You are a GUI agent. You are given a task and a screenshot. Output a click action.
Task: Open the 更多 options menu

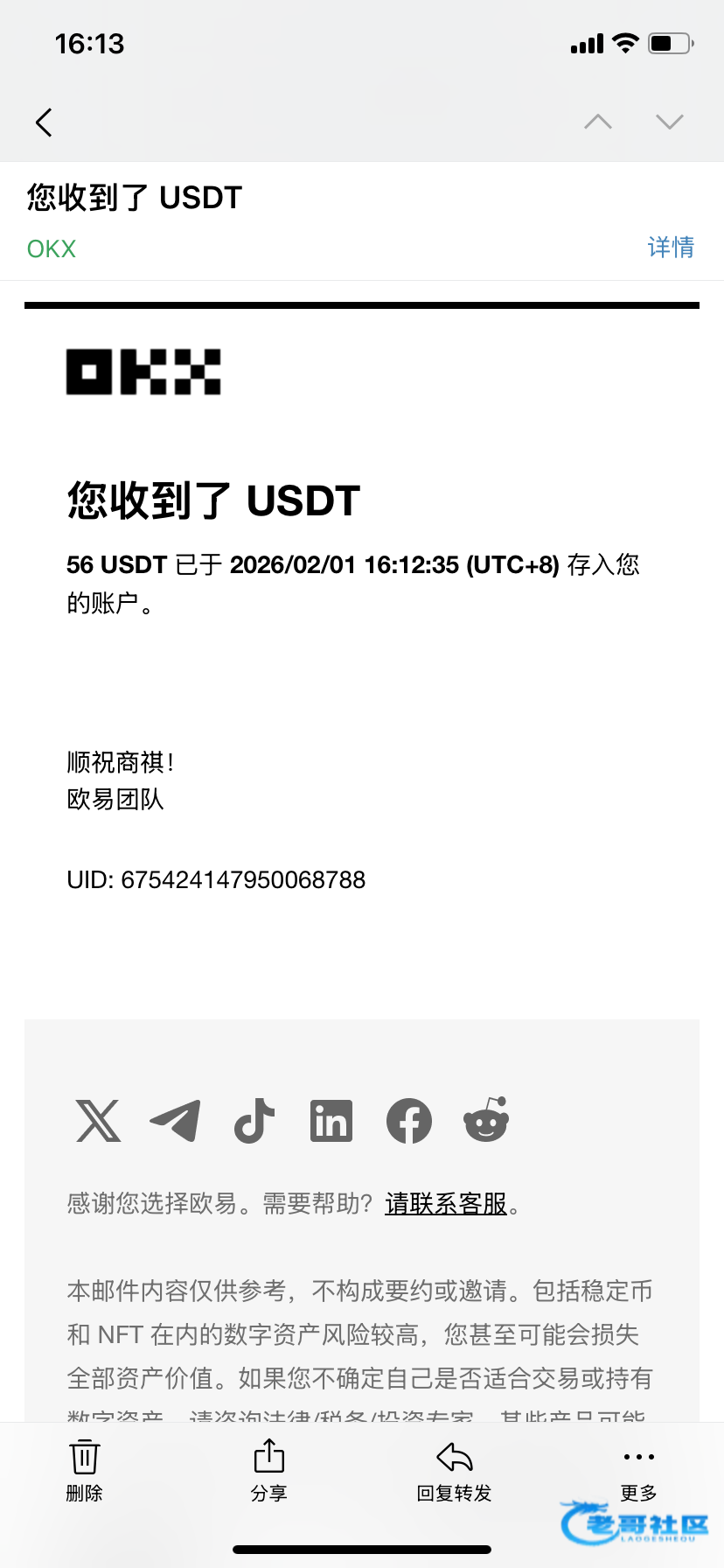click(639, 1470)
